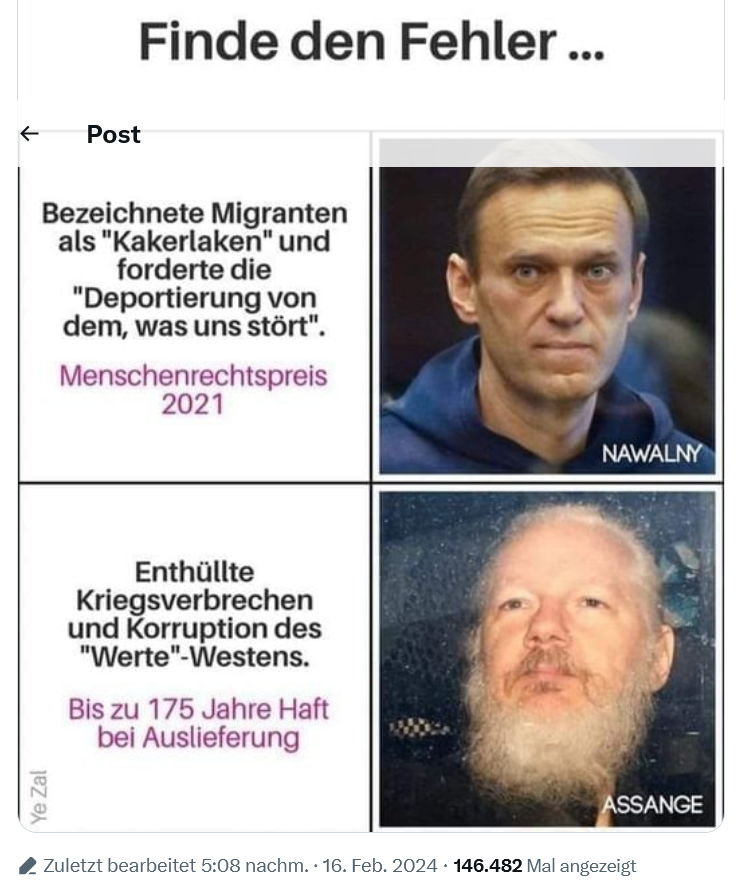Go back using the arrow next to Post
The width and height of the screenshot is (741, 888).
coord(30,134)
